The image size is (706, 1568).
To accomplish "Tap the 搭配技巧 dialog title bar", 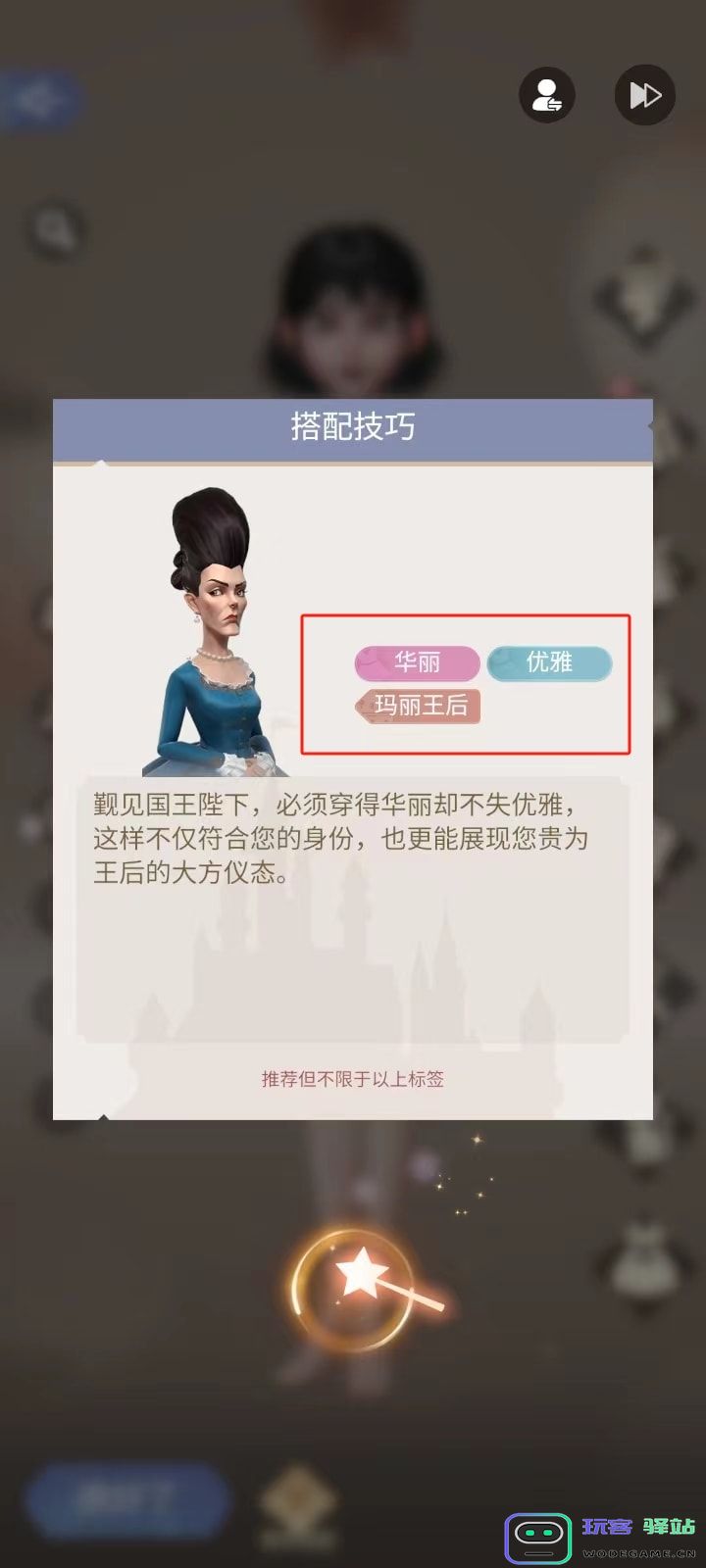I will 353,429.
